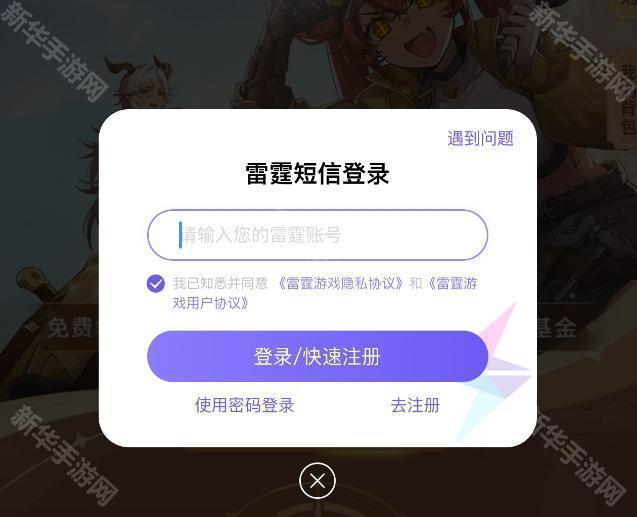Open 《雷霆游戏隐私协议》 privacy agreement
The width and height of the screenshot is (637, 517).
point(340,283)
